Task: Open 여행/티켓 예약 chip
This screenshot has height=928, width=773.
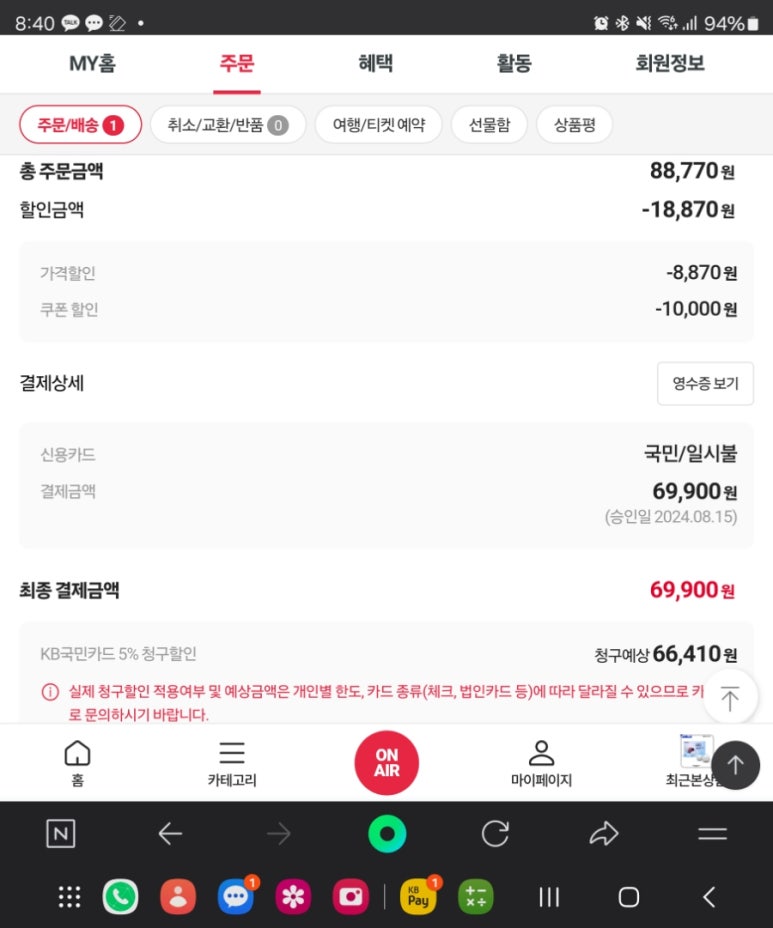Action: (x=378, y=125)
